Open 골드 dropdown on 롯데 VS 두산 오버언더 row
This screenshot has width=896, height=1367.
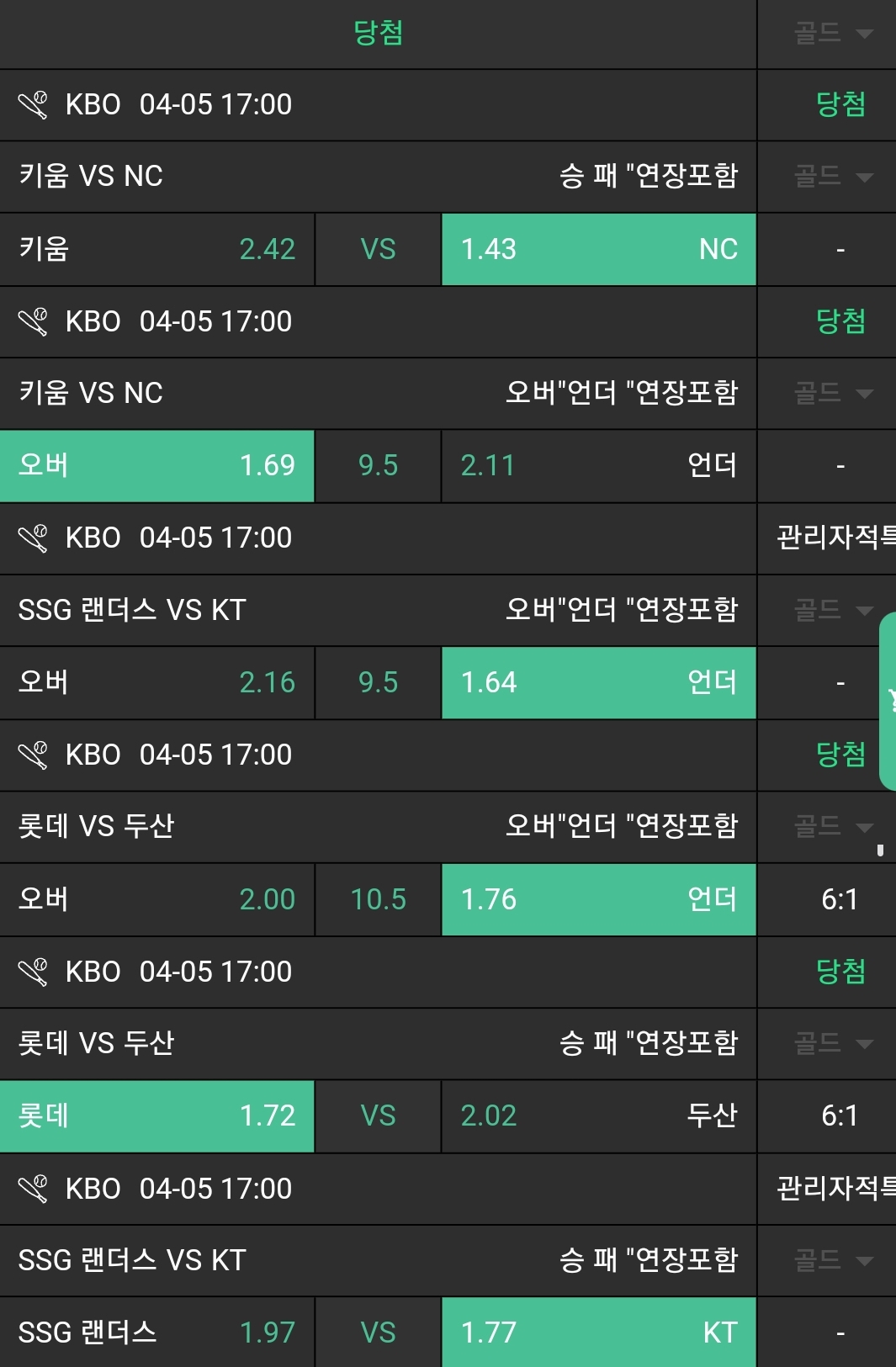(833, 827)
